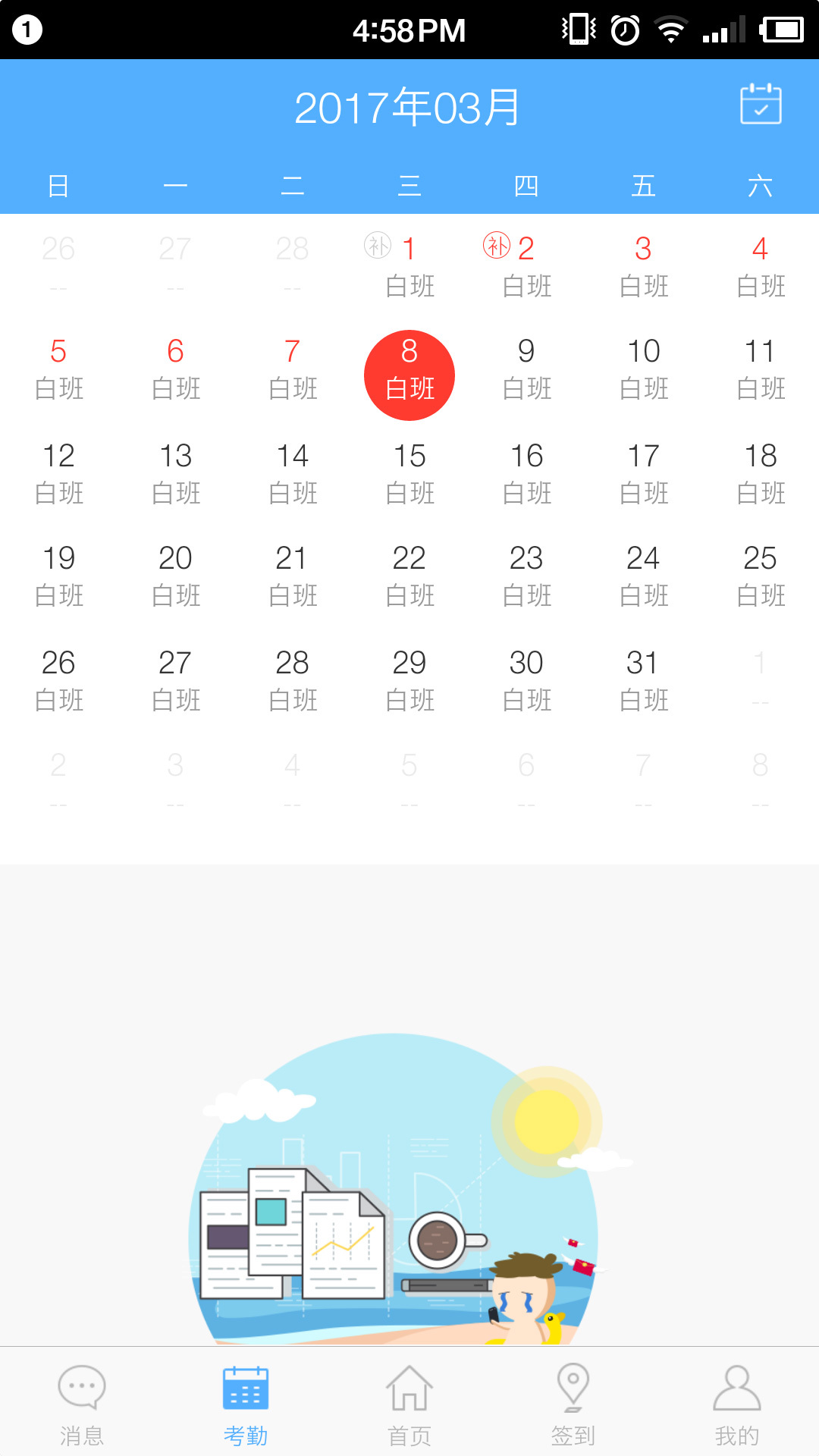Select March 9 on the calendar
Image resolution: width=819 pixels, height=1456 pixels.
click(x=526, y=369)
